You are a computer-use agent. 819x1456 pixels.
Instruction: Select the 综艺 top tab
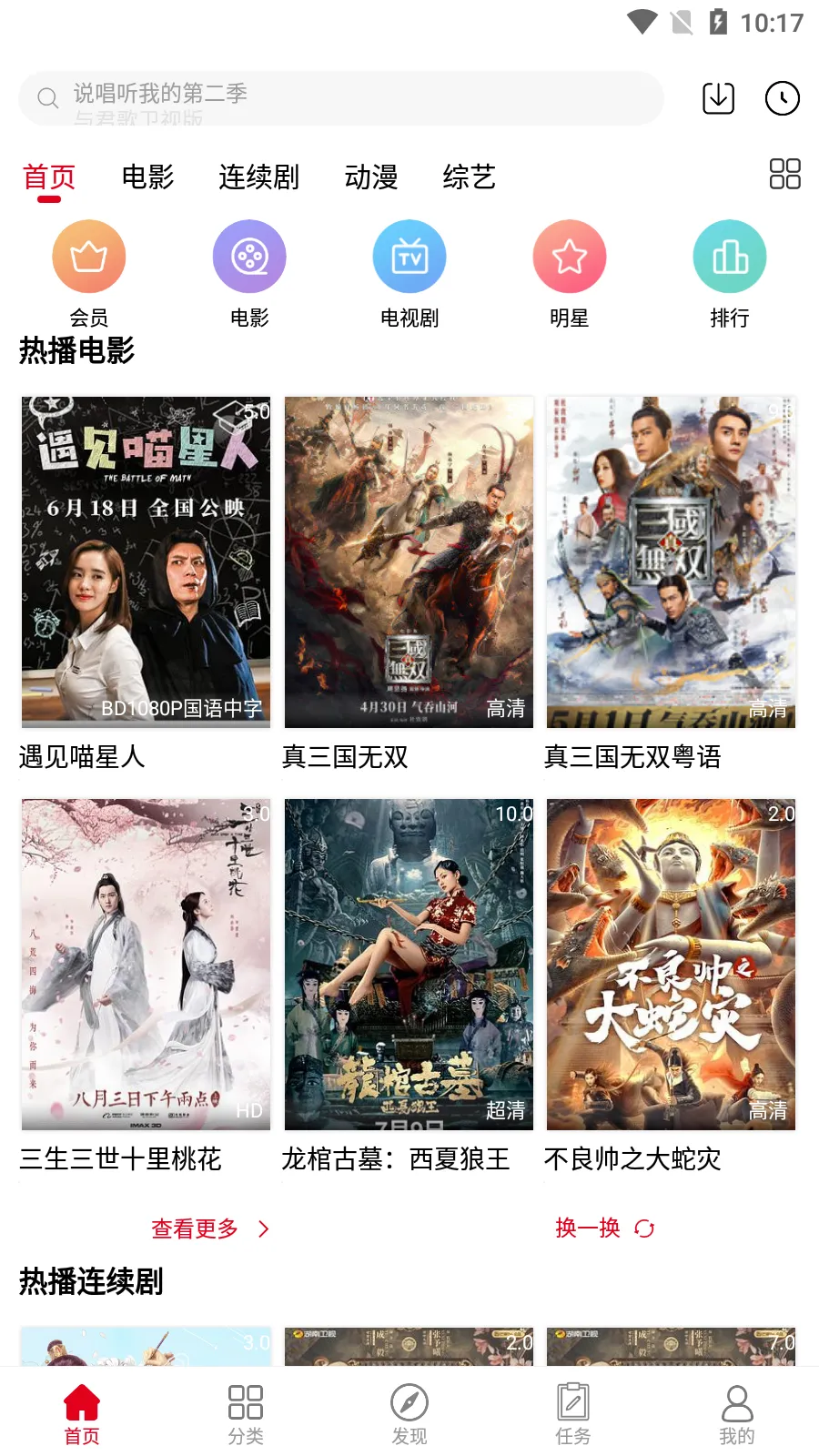coord(469,177)
